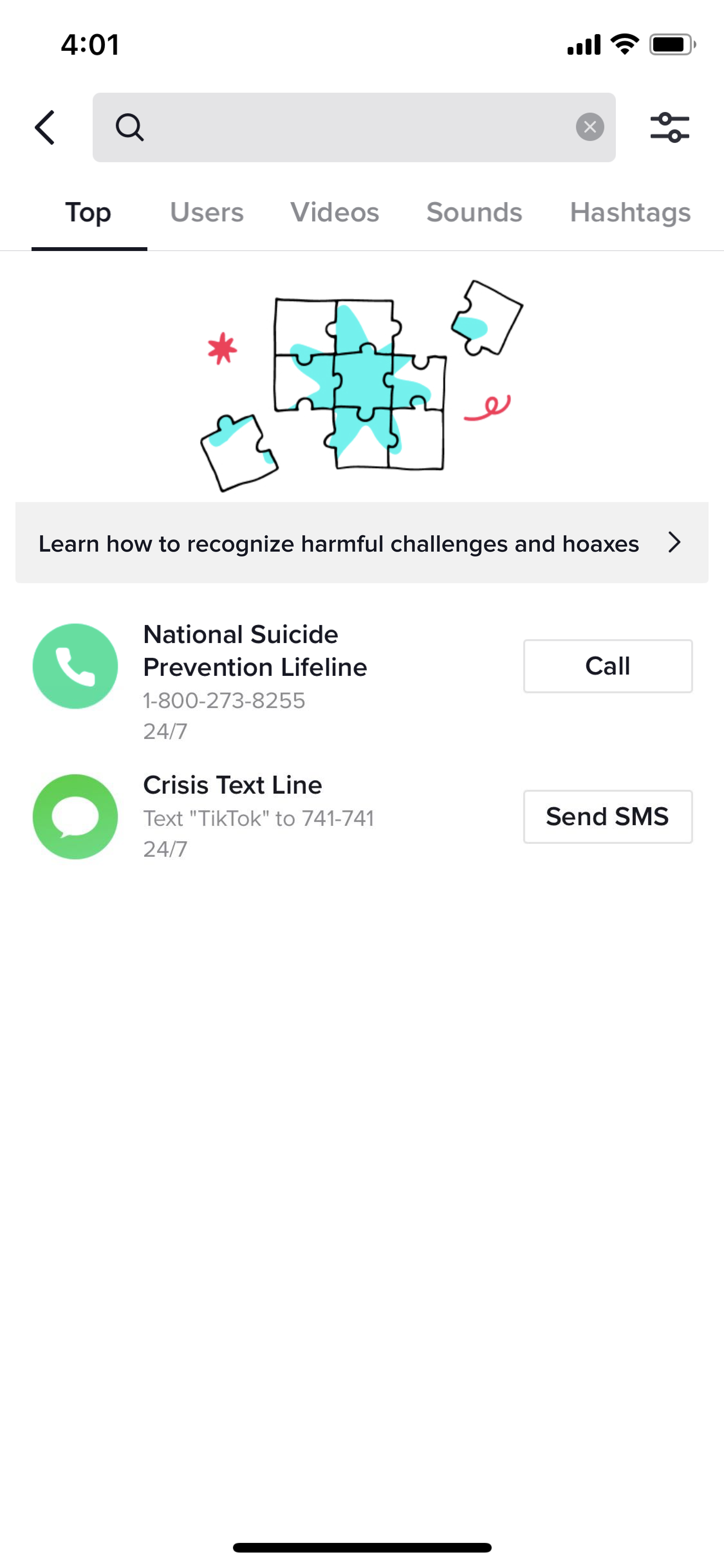724x1568 pixels.
Task: Open the search filters icon
Action: pos(669,127)
